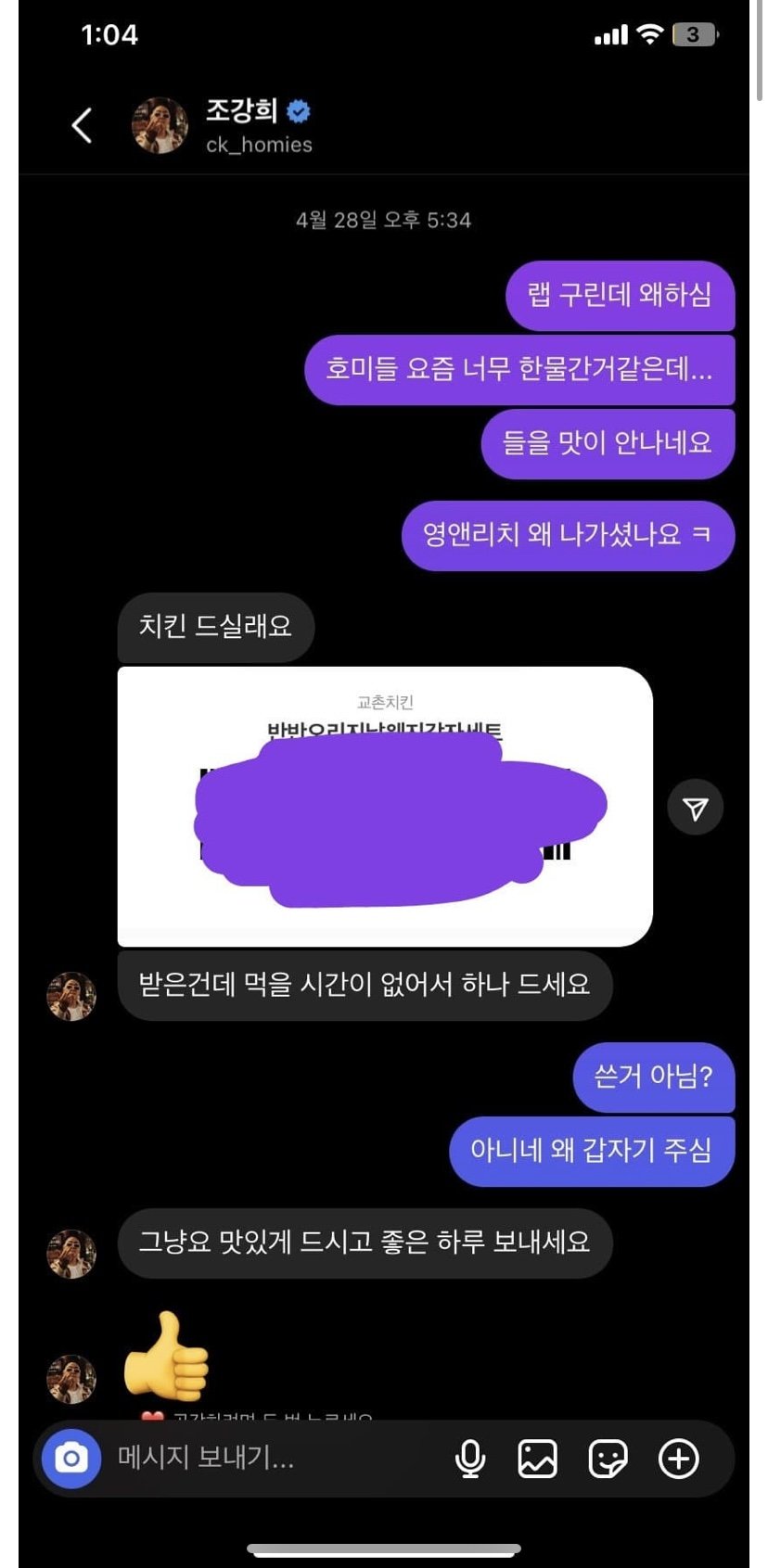Record a voice message with the microphone
768x1568 pixels.
470,1459
